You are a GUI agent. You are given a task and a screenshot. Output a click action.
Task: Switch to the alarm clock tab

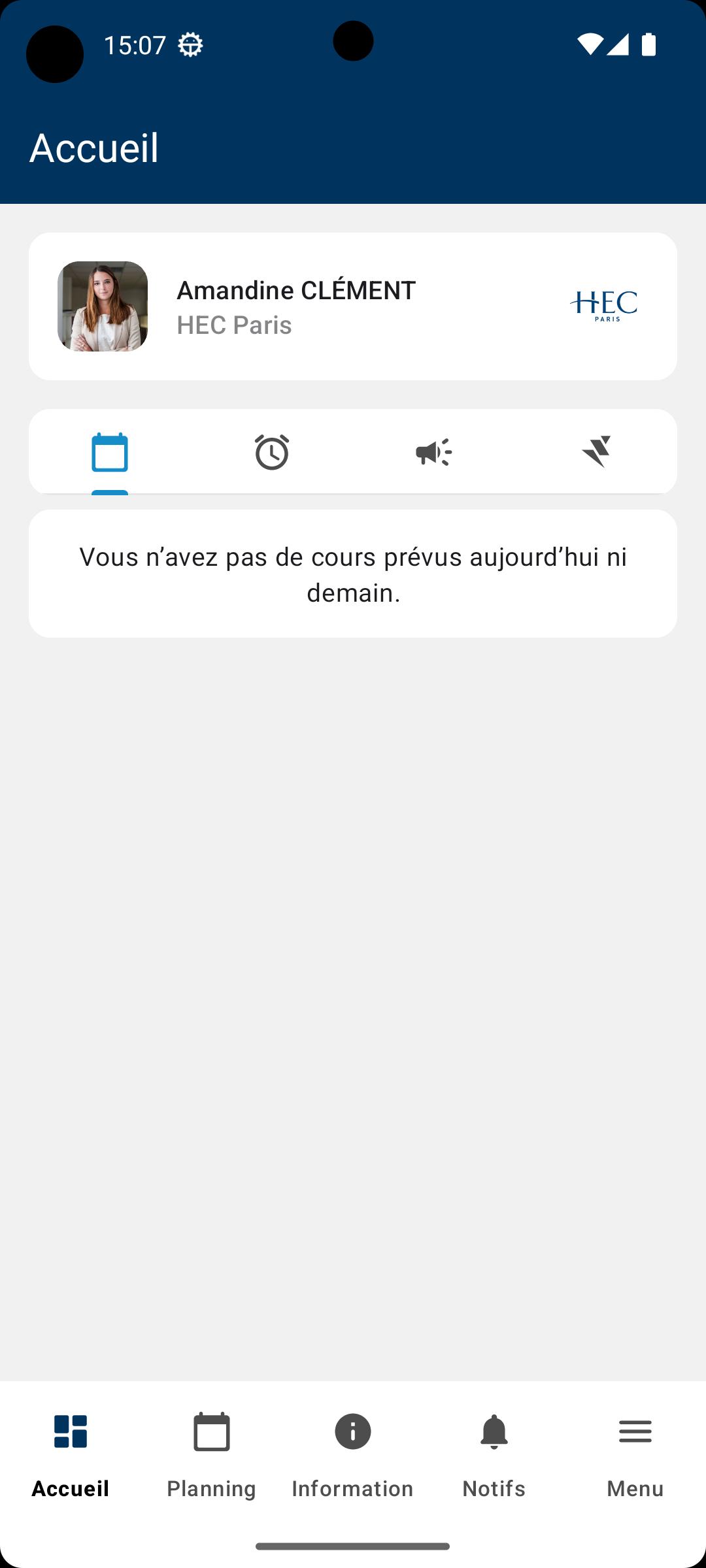click(272, 452)
